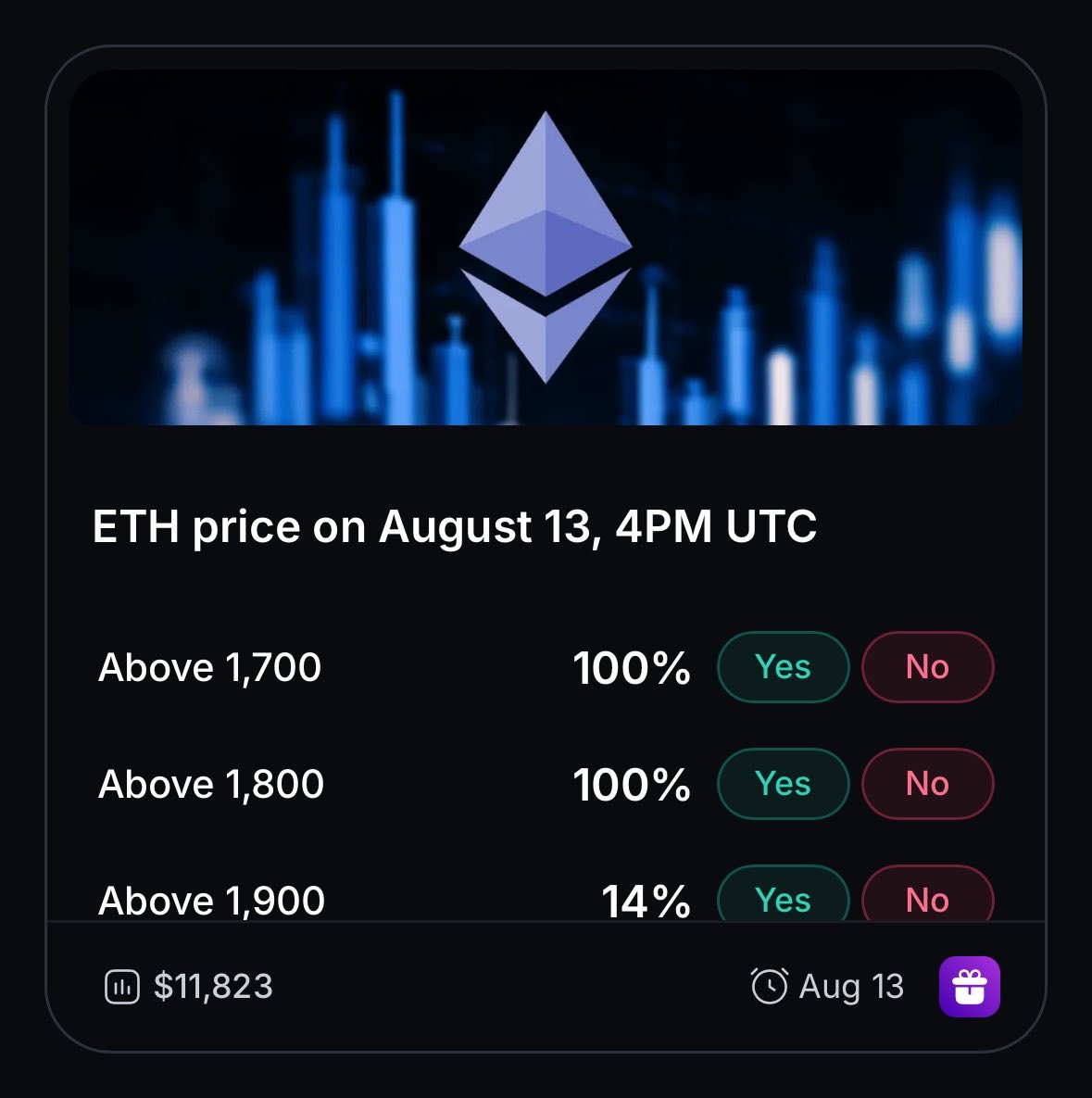The width and height of the screenshot is (1092, 1098).
Task: Open the purple gift icon
Action: (x=969, y=986)
